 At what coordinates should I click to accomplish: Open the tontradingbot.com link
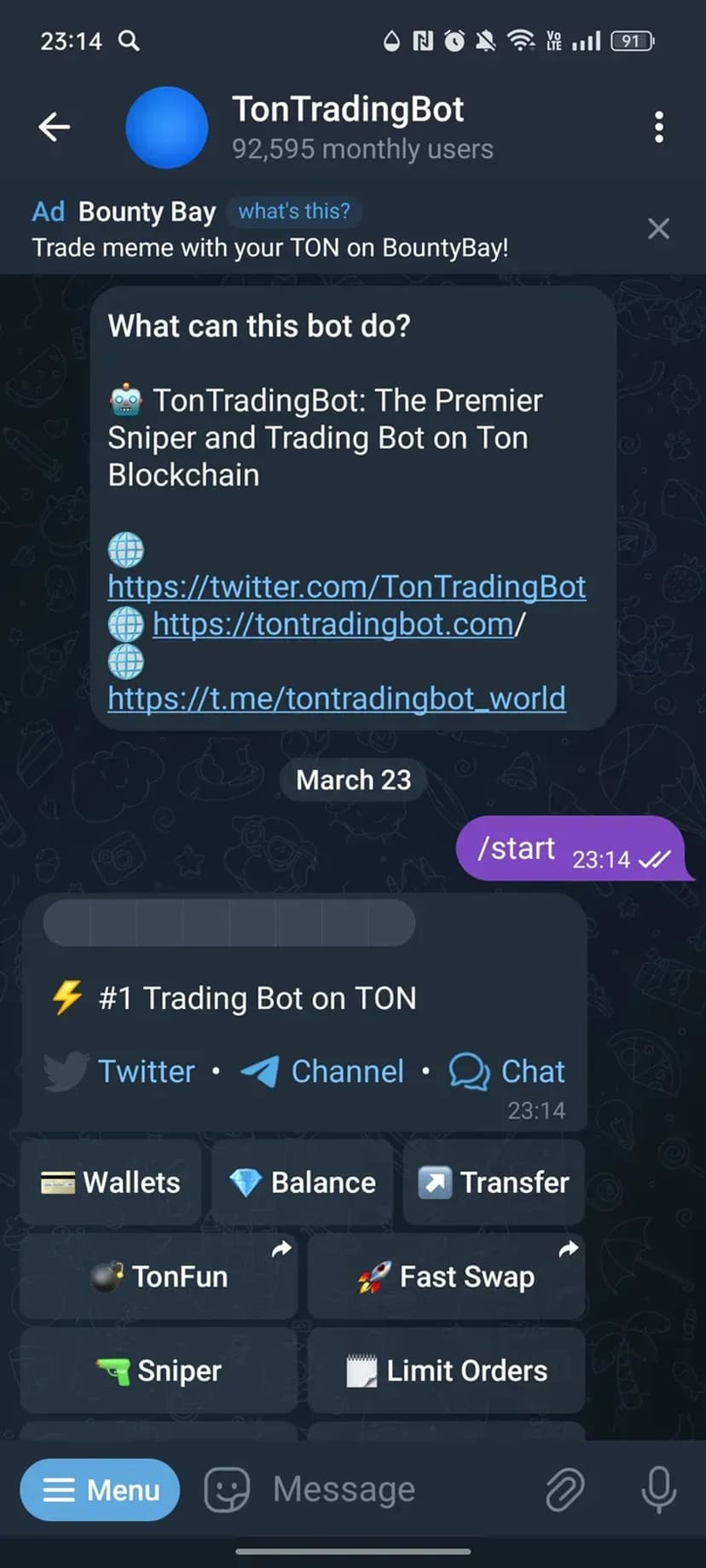coord(333,624)
